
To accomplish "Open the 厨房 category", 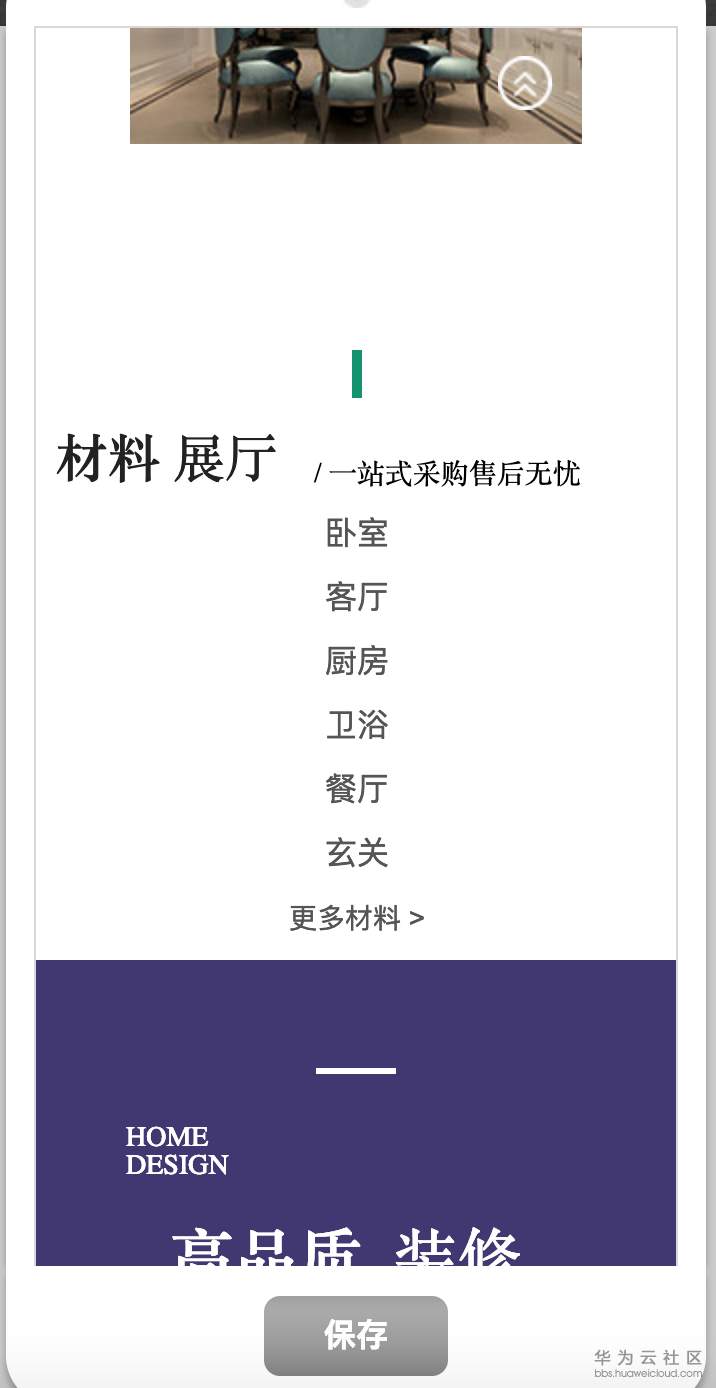I will click(356, 661).
